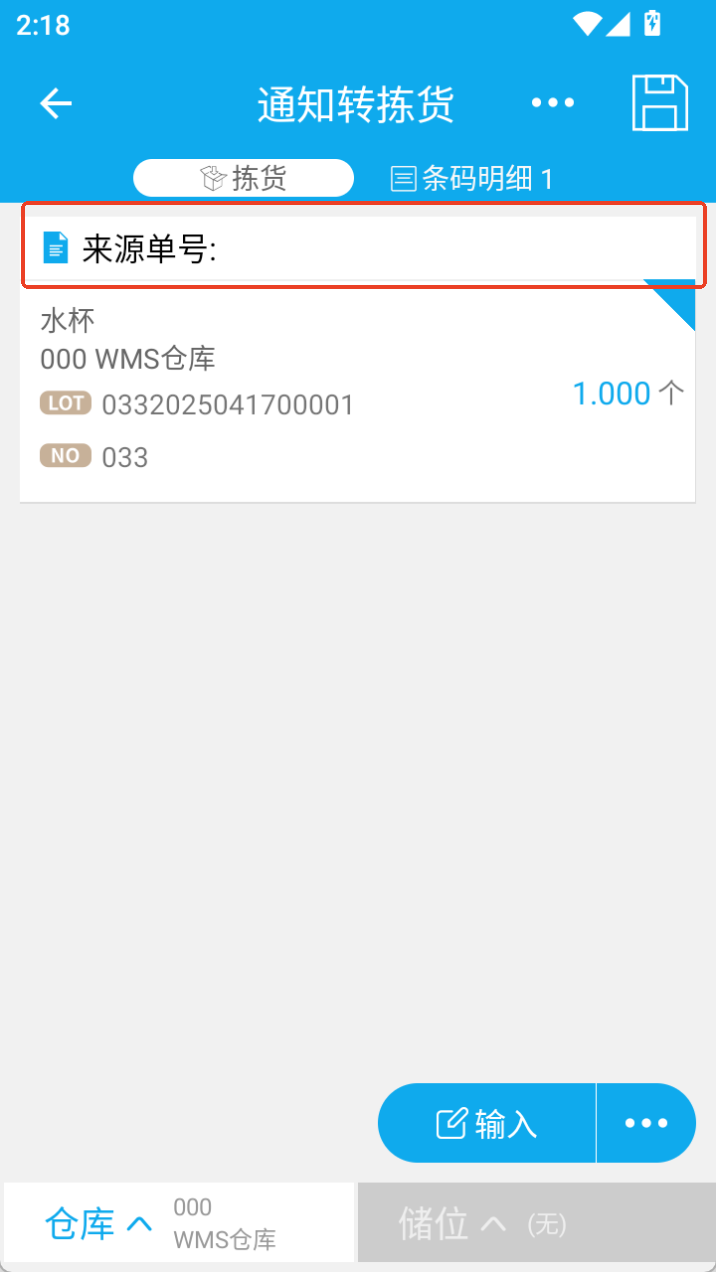The image size is (716, 1272).
Task: Expand the 储位 selector
Action: coord(535,1223)
